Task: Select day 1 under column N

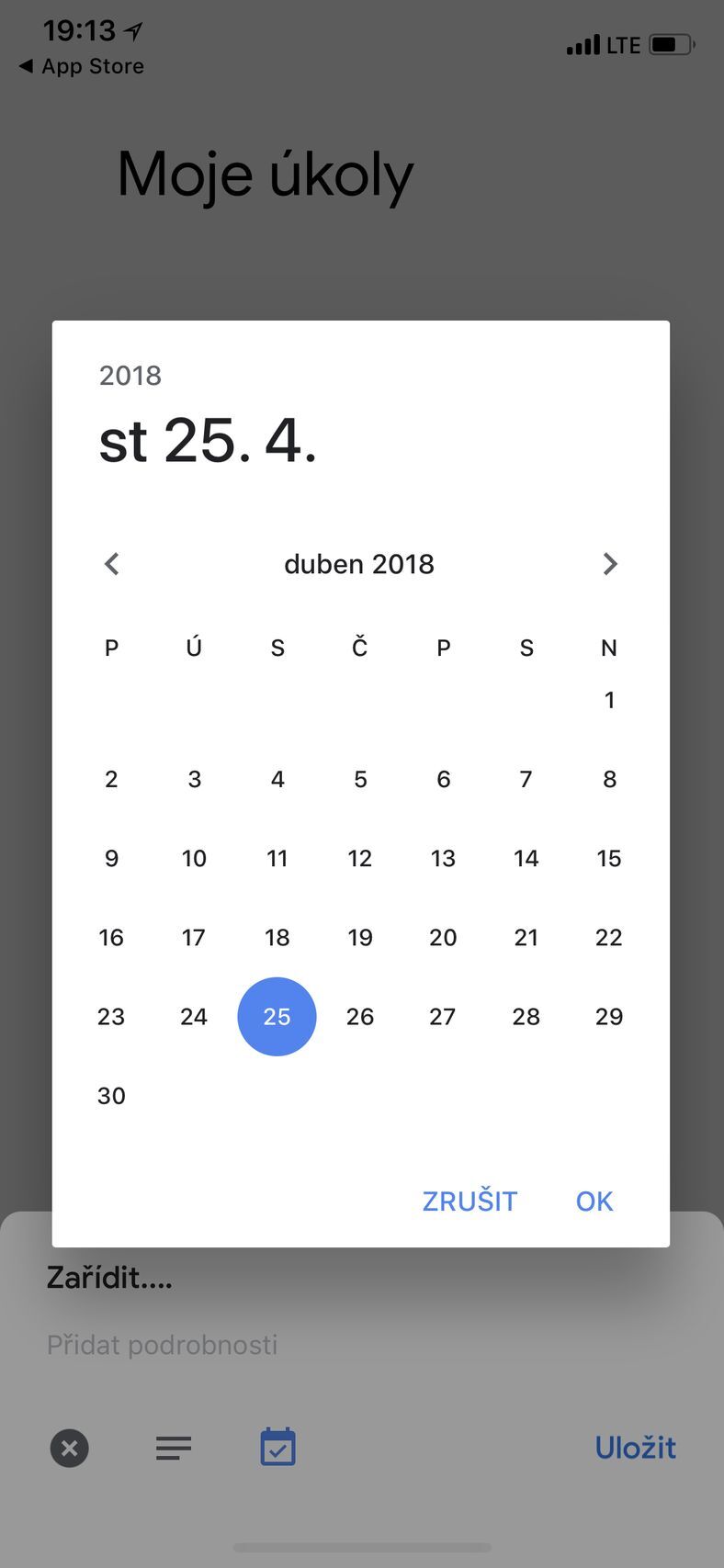Action: pyautogui.click(x=609, y=700)
